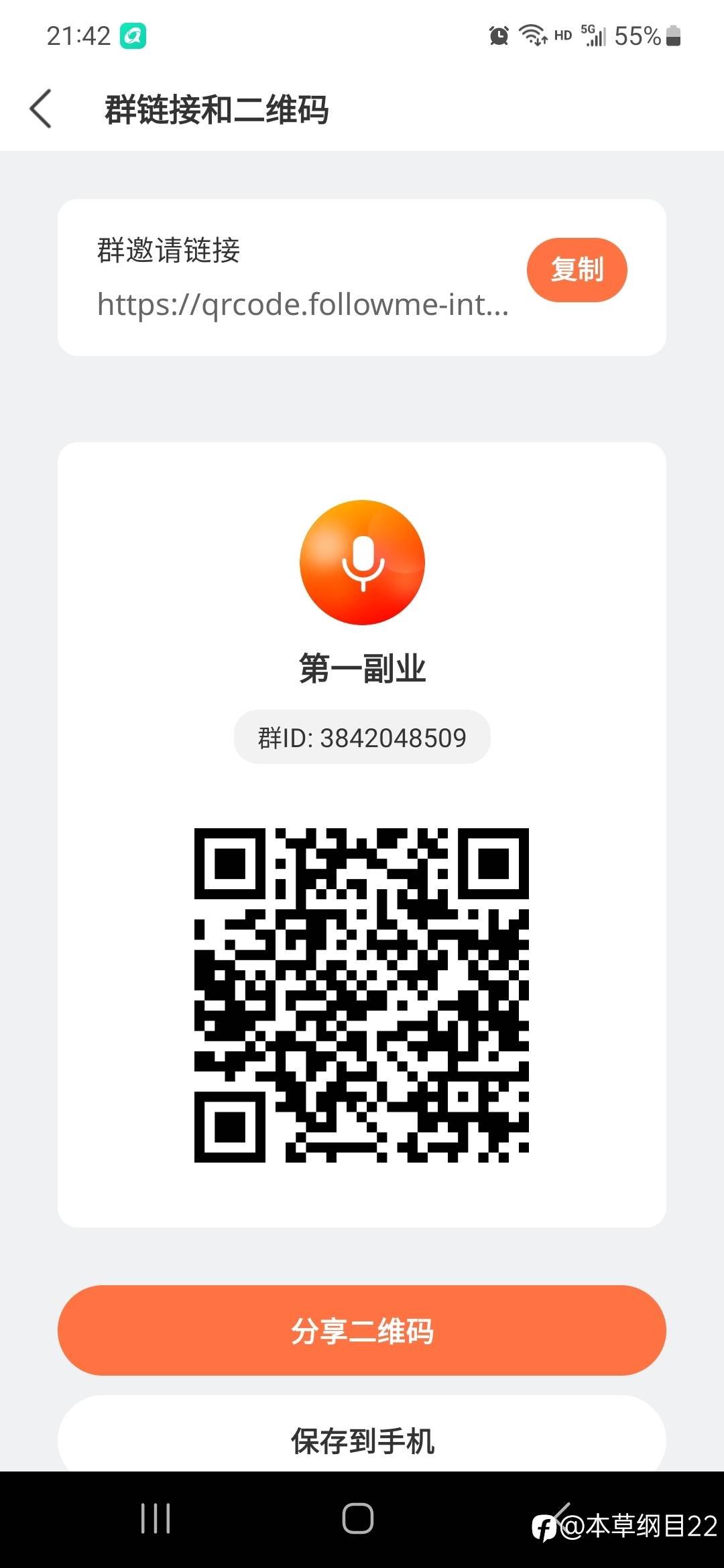Tap the group name 第一副业
Viewport: 724px width, 1568px height.
pyautogui.click(x=361, y=668)
